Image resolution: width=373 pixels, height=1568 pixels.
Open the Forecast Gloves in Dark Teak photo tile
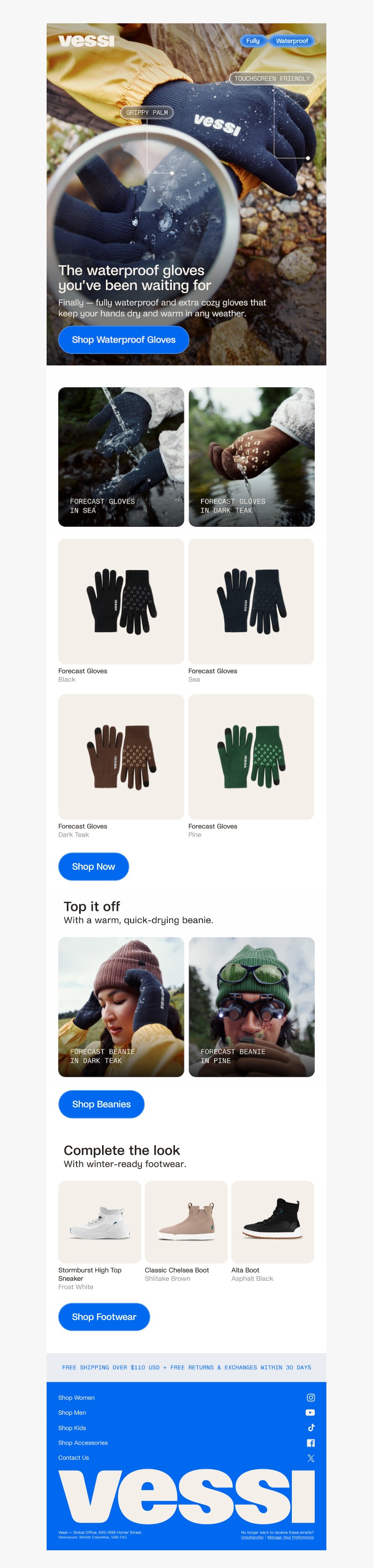tap(251, 456)
